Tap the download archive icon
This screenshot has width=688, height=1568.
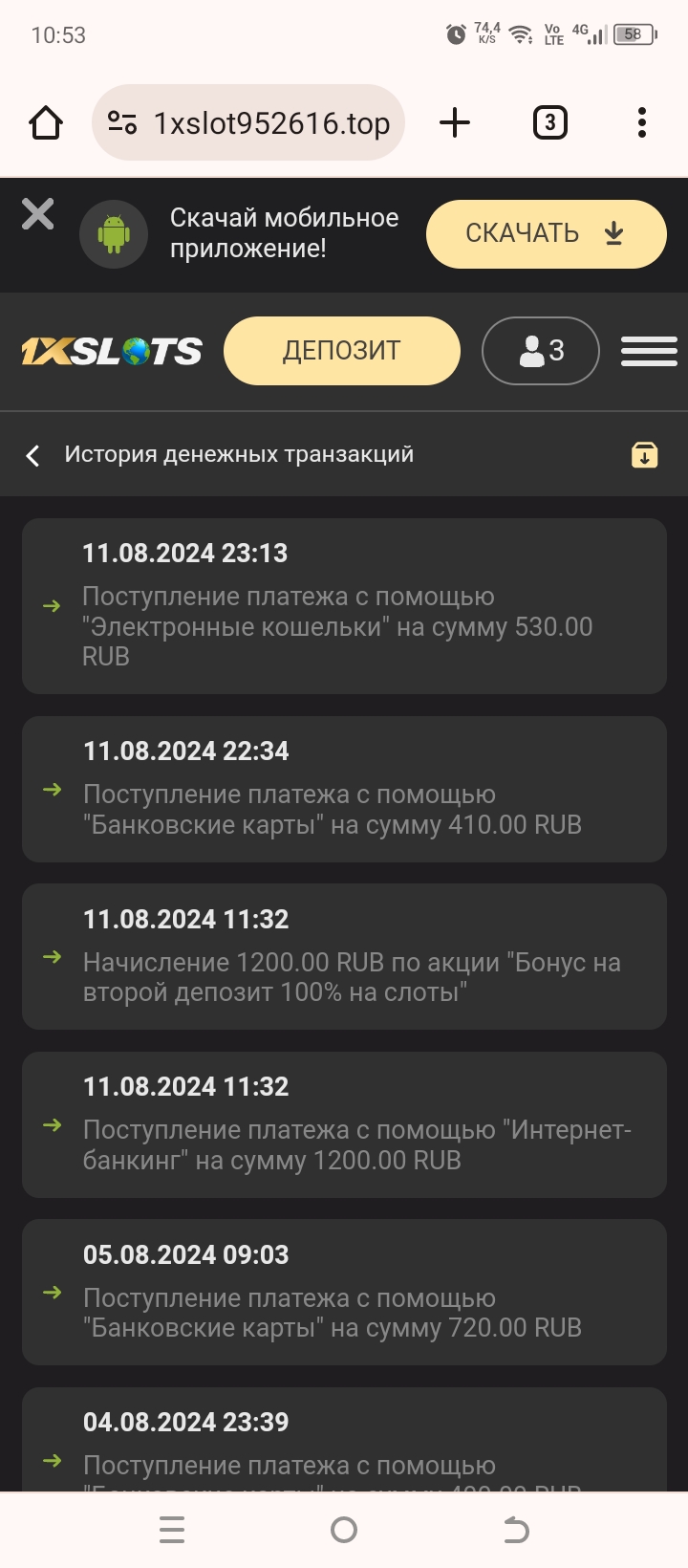coord(645,455)
